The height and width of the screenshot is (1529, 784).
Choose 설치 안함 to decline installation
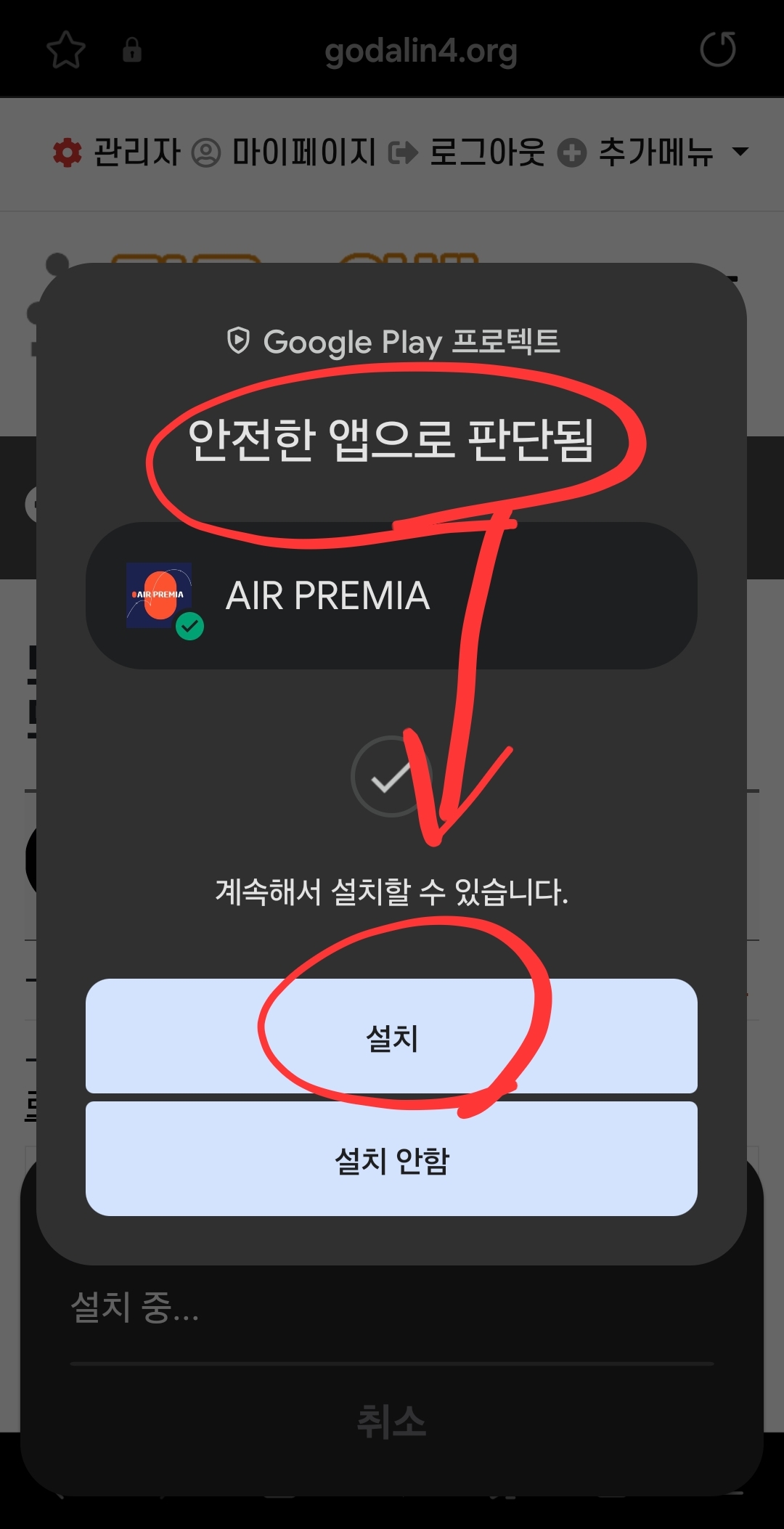pos(391,1159)
